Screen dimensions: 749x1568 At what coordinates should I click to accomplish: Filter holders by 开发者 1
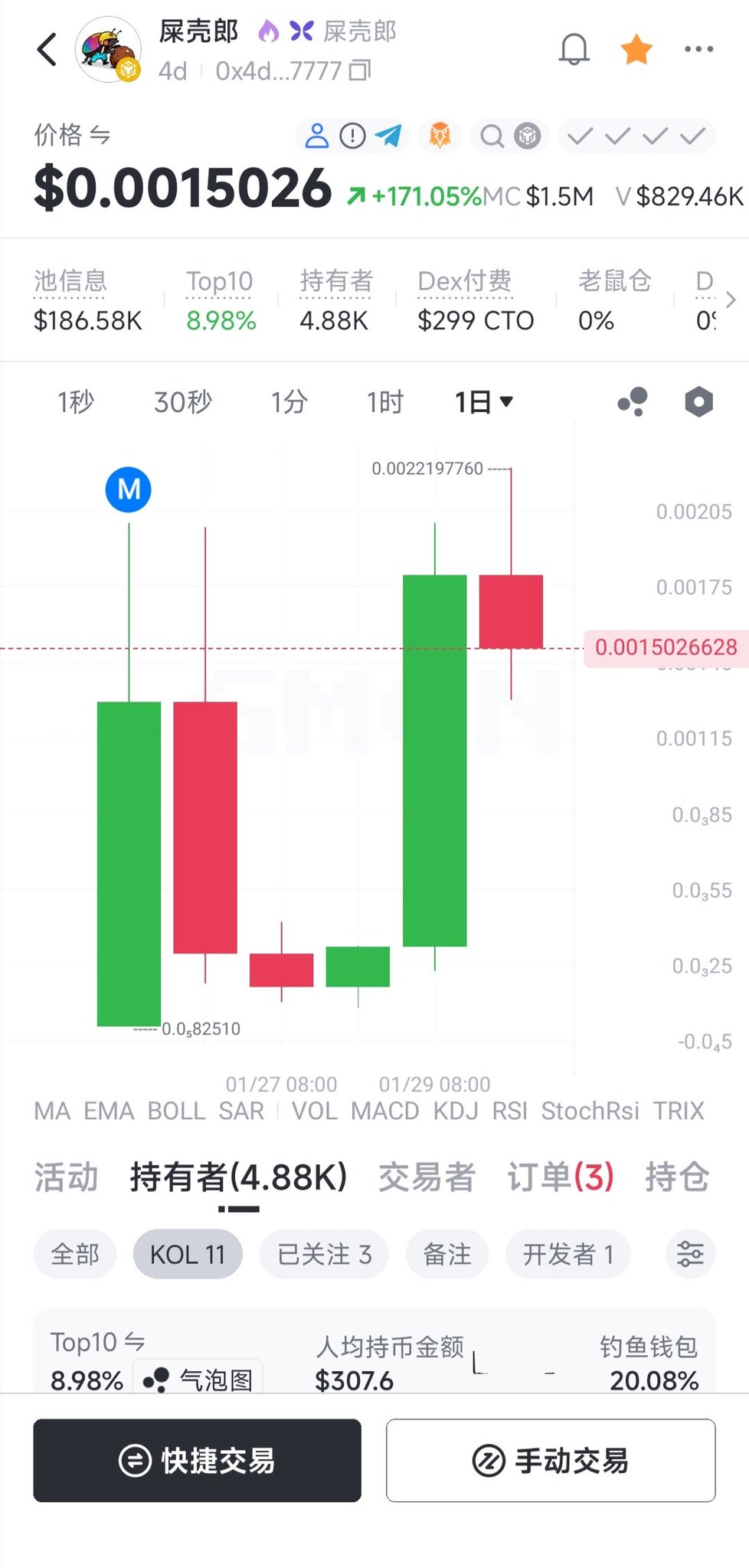(x=567, y=1255)
